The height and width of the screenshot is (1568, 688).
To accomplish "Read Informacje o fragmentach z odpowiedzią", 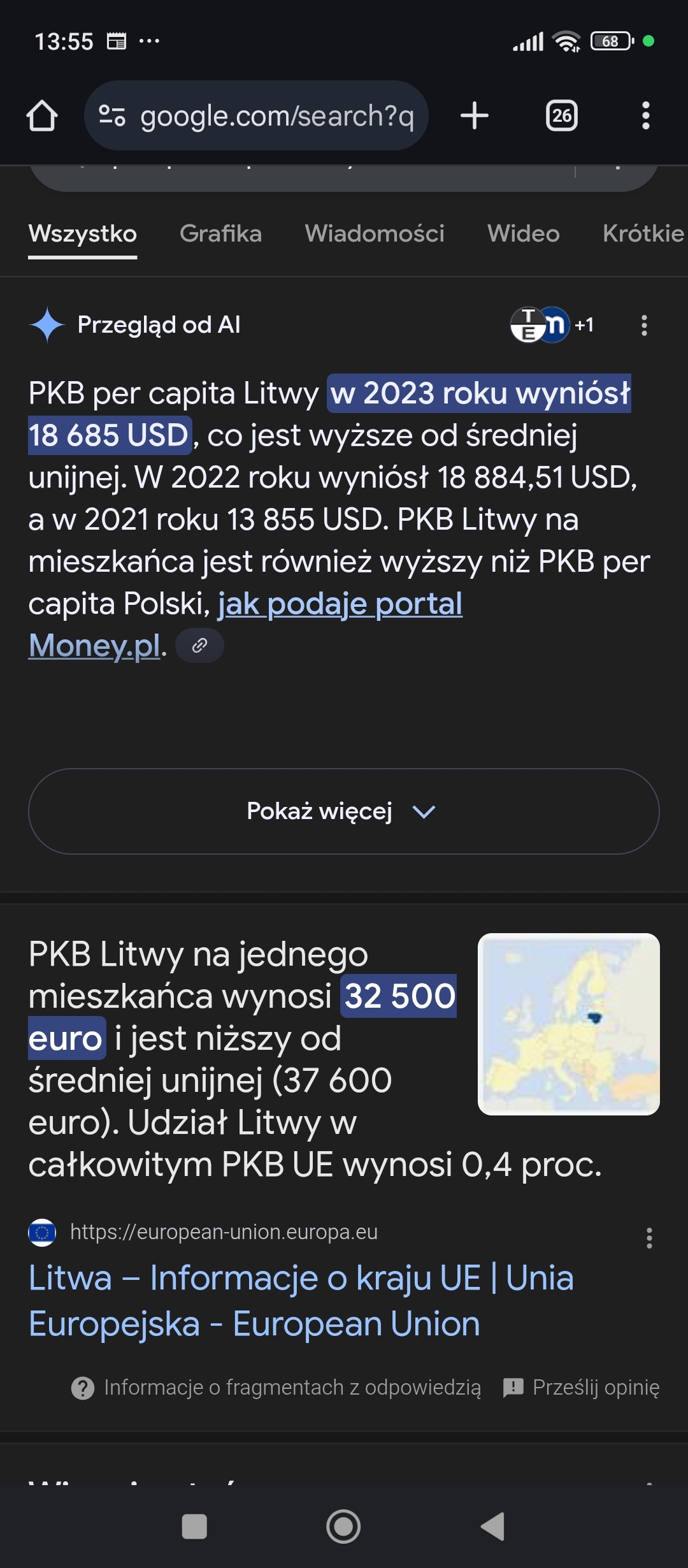I will point(277,1388).
